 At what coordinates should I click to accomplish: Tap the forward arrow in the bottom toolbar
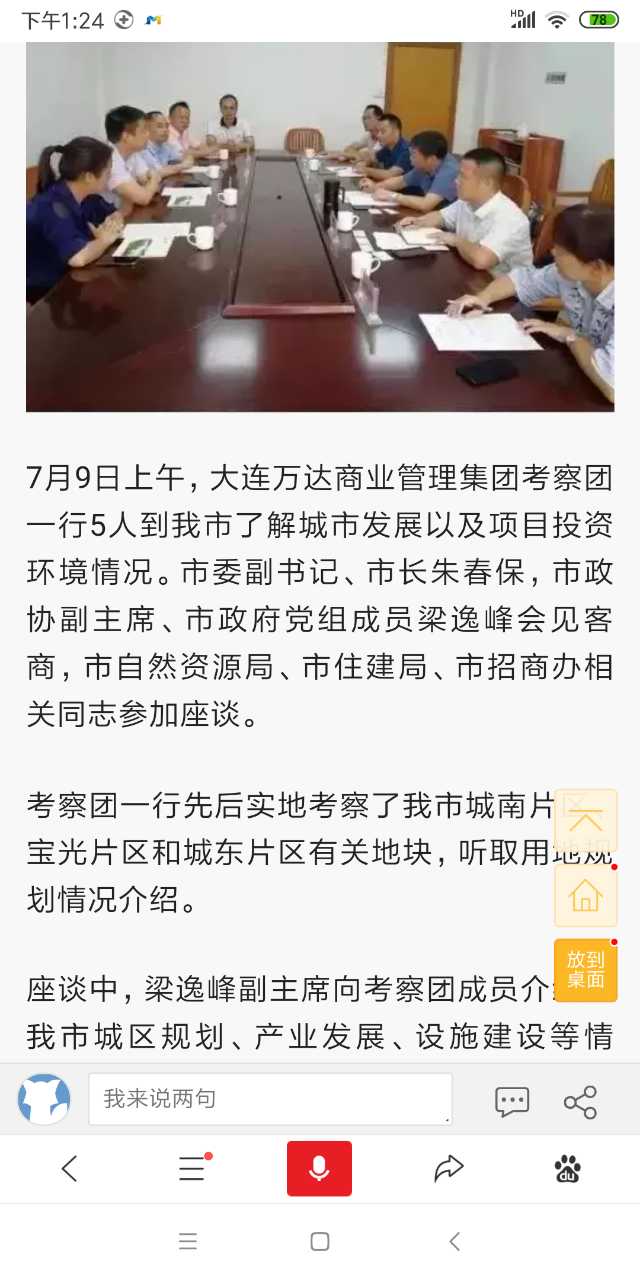(x=449, y=1168)
